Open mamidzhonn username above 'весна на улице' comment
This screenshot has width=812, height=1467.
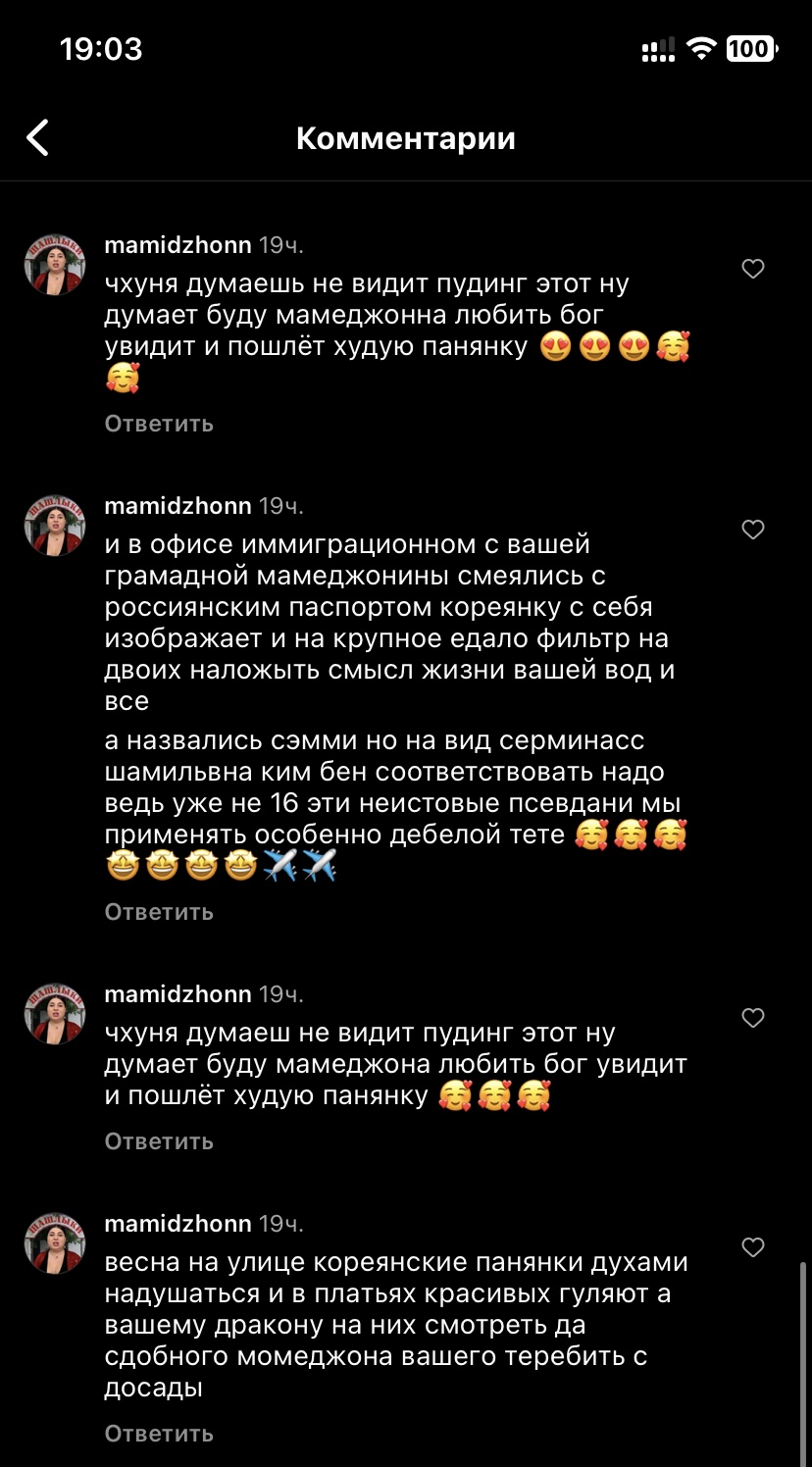tap(178, 1224)
